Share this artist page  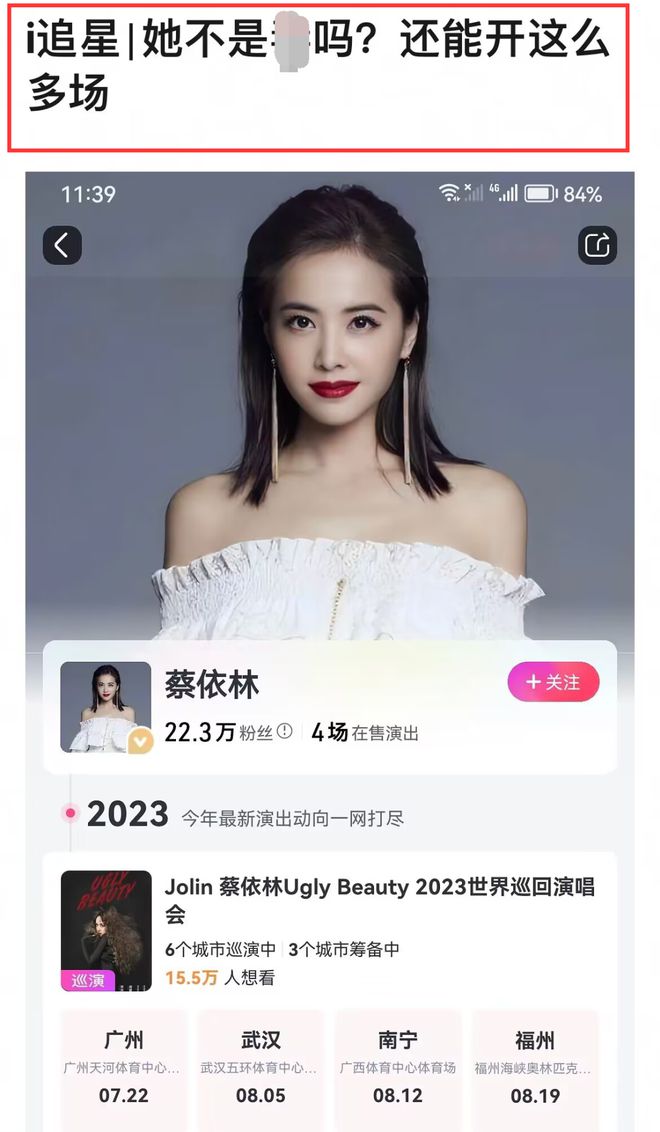(x=597, y=245)
